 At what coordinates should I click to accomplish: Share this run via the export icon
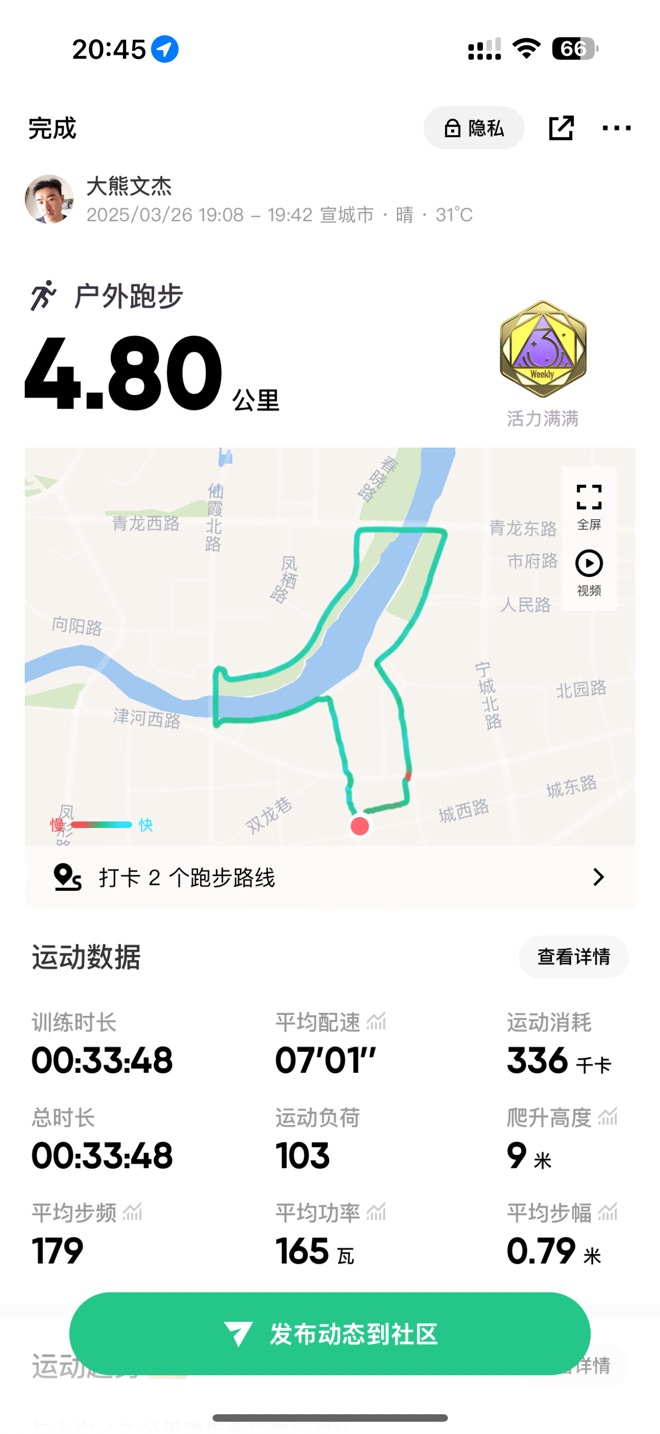click(x=561, y=128)
